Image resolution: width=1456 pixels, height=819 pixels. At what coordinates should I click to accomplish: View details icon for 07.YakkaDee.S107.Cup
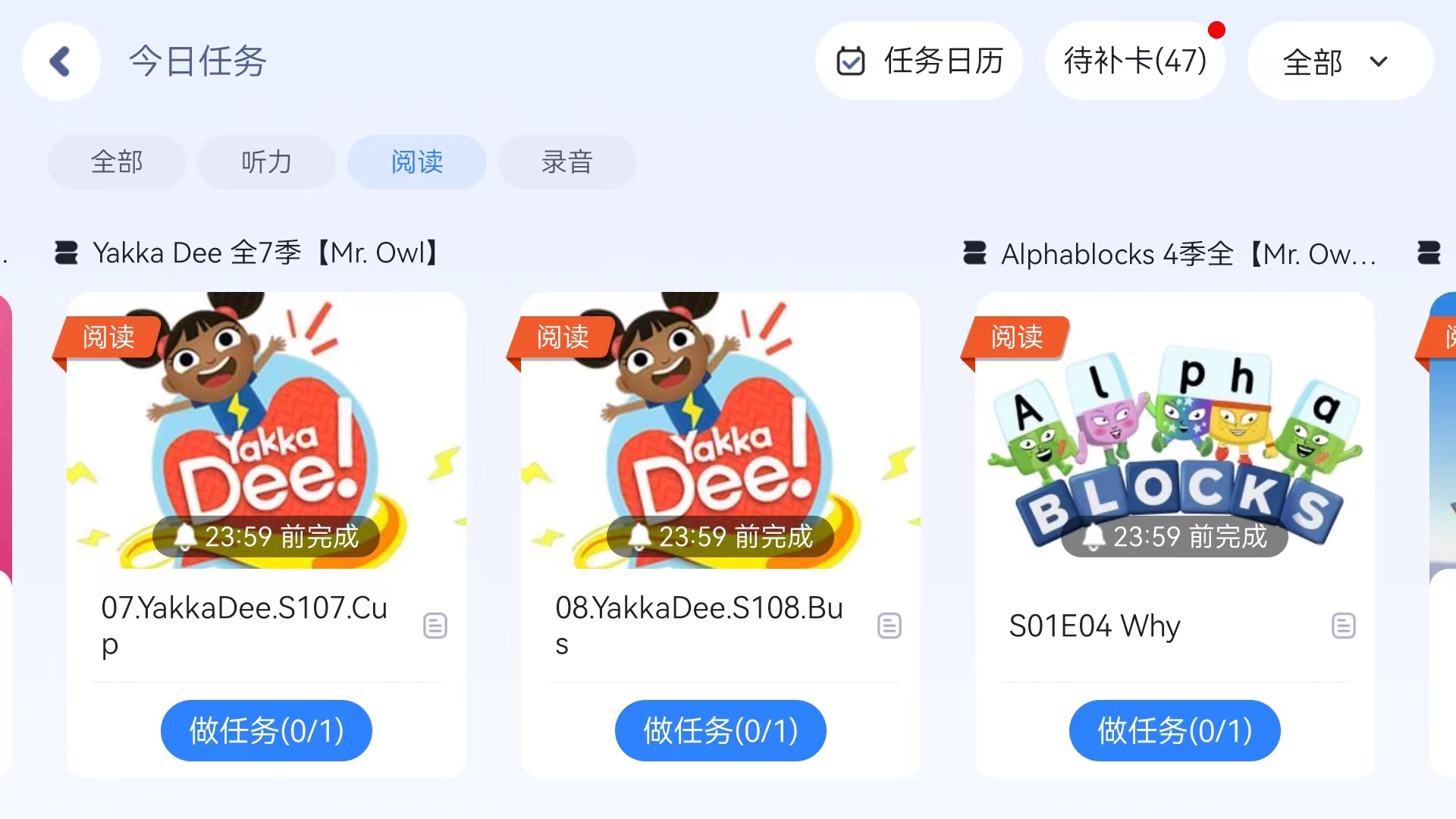435,626
